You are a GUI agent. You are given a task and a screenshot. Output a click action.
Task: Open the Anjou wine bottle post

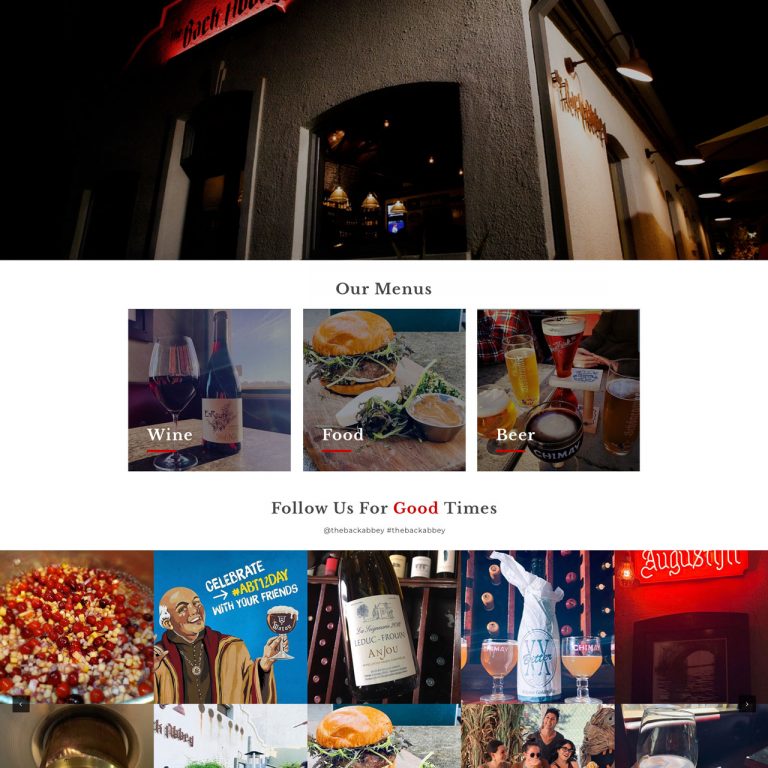[384, 627]
